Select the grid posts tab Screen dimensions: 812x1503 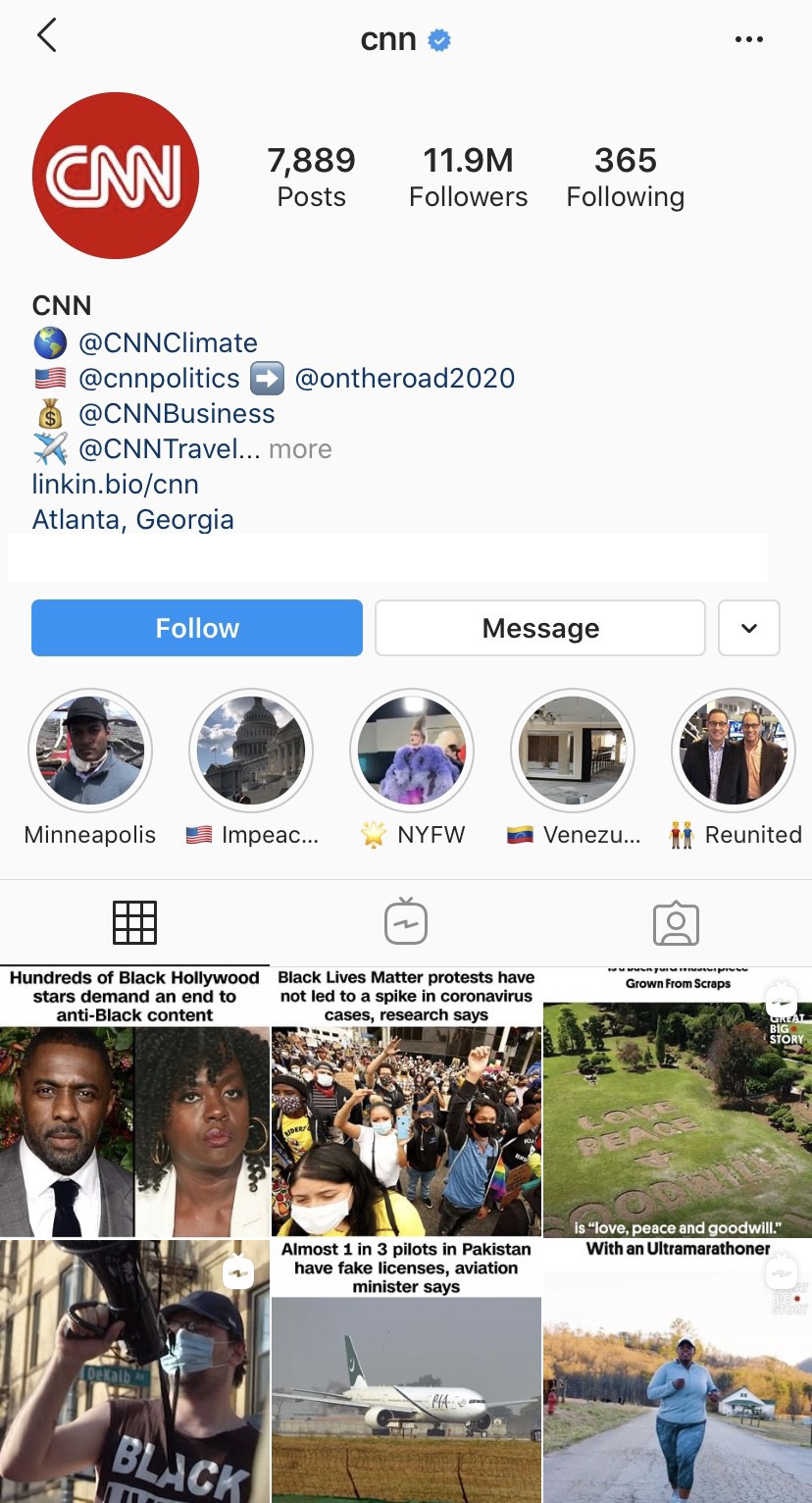coord(134,922)
